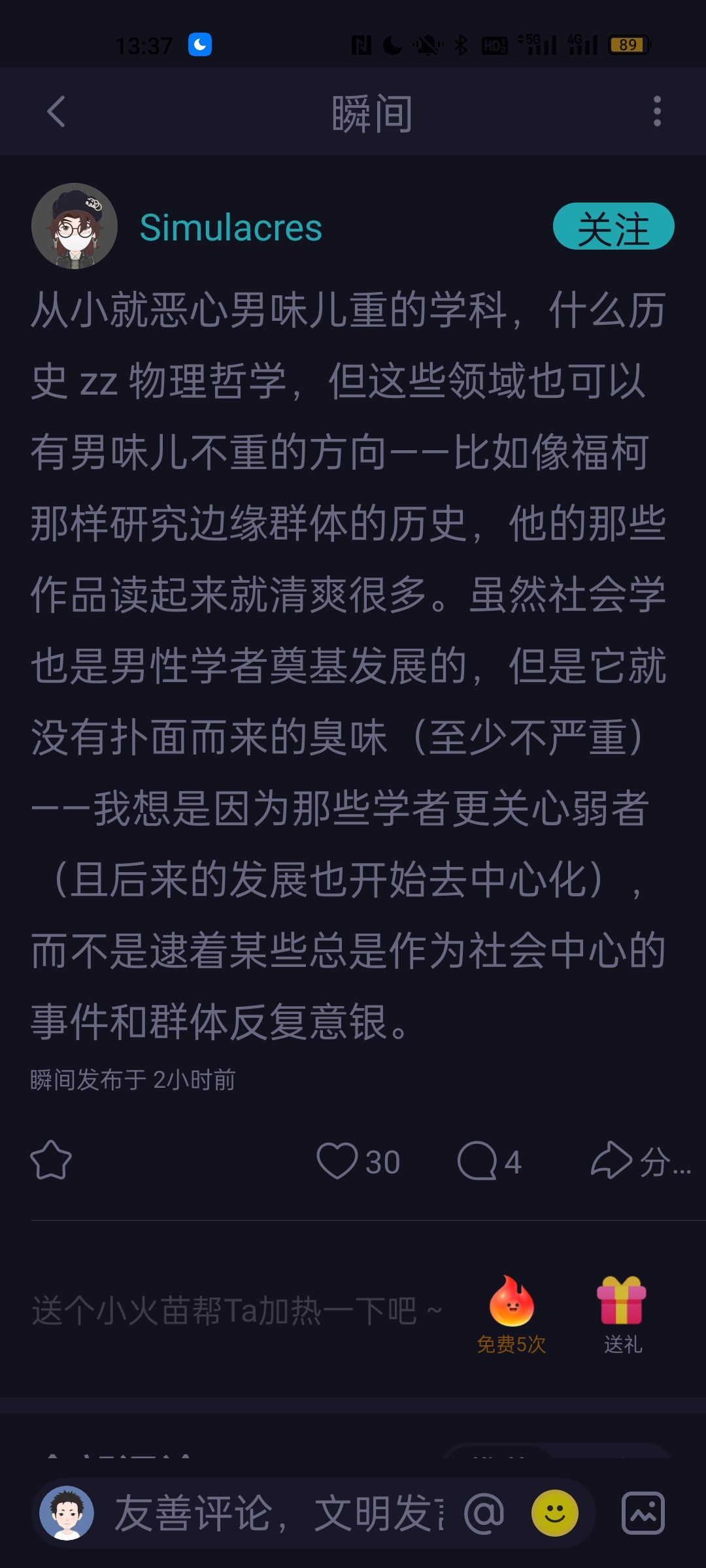
Task: Go back using the top-left arrow
Action: (x=56, y=112)
